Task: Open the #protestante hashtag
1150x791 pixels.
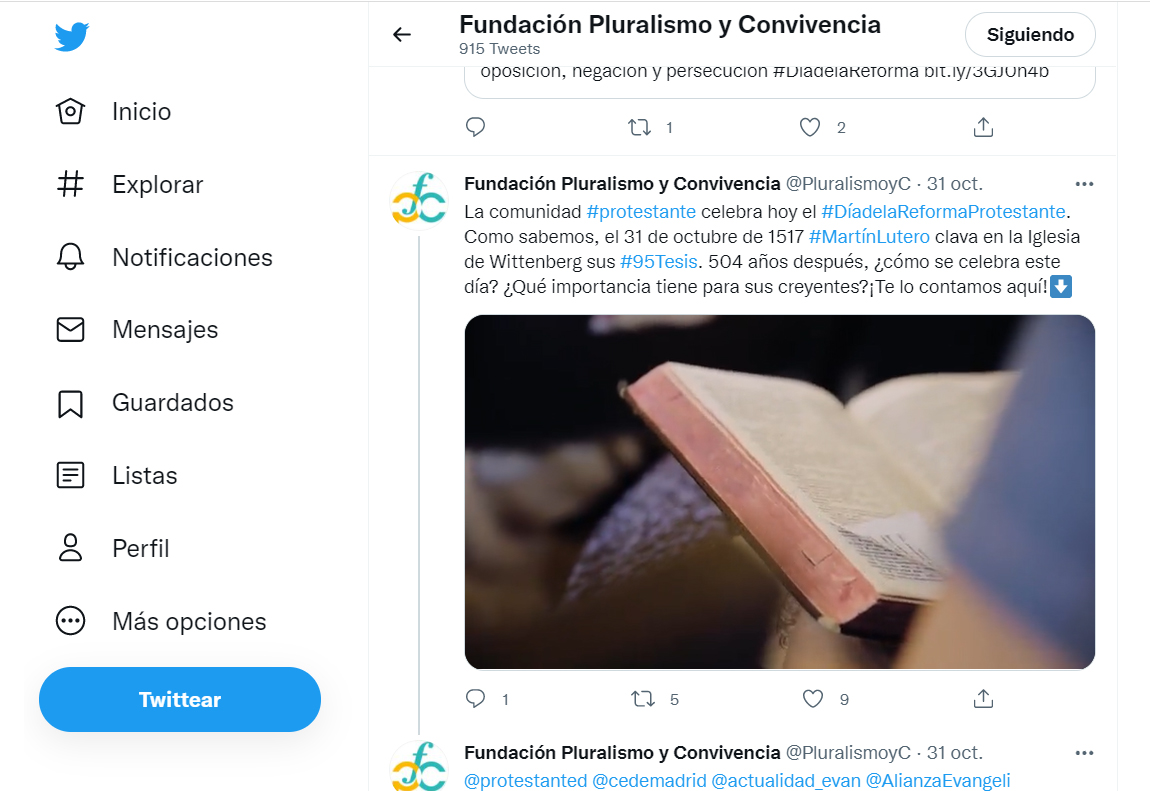Action: click(641, 212)
